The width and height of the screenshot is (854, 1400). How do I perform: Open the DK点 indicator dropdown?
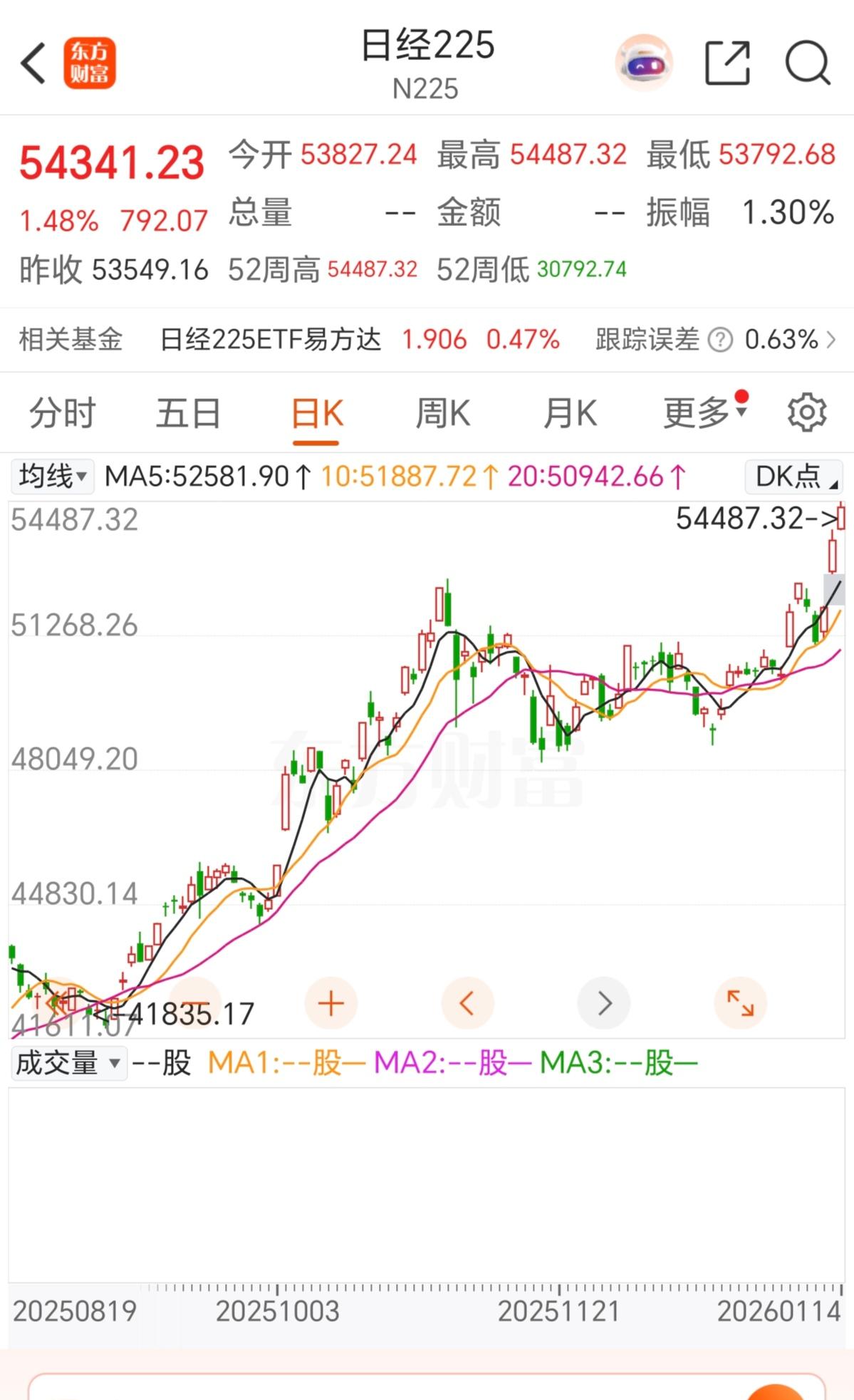pyautogui.click(x=793, y=476)
